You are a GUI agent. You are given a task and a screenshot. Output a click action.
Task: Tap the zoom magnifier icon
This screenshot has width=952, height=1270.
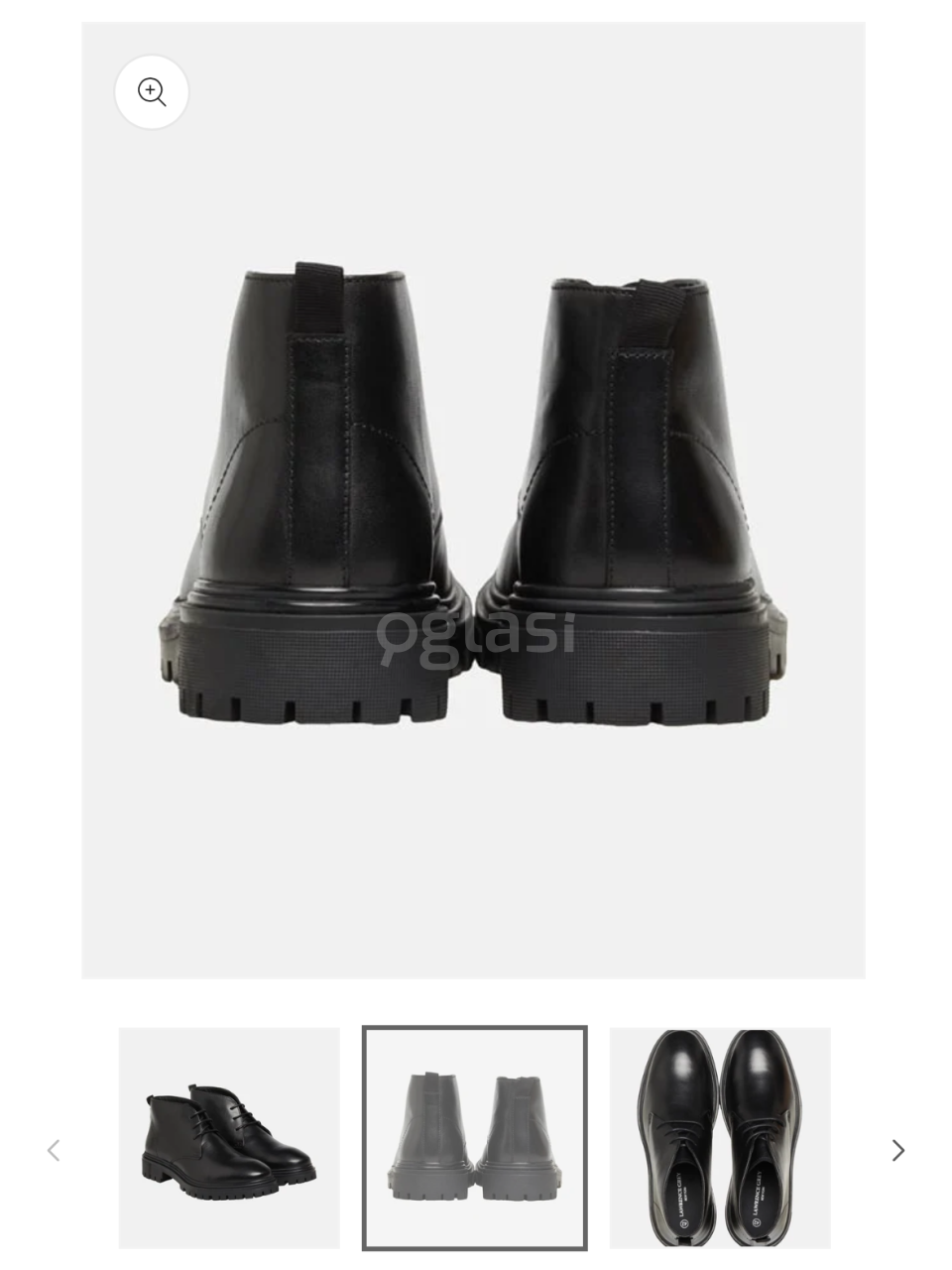pyautogui.click(x=152, y=92)
